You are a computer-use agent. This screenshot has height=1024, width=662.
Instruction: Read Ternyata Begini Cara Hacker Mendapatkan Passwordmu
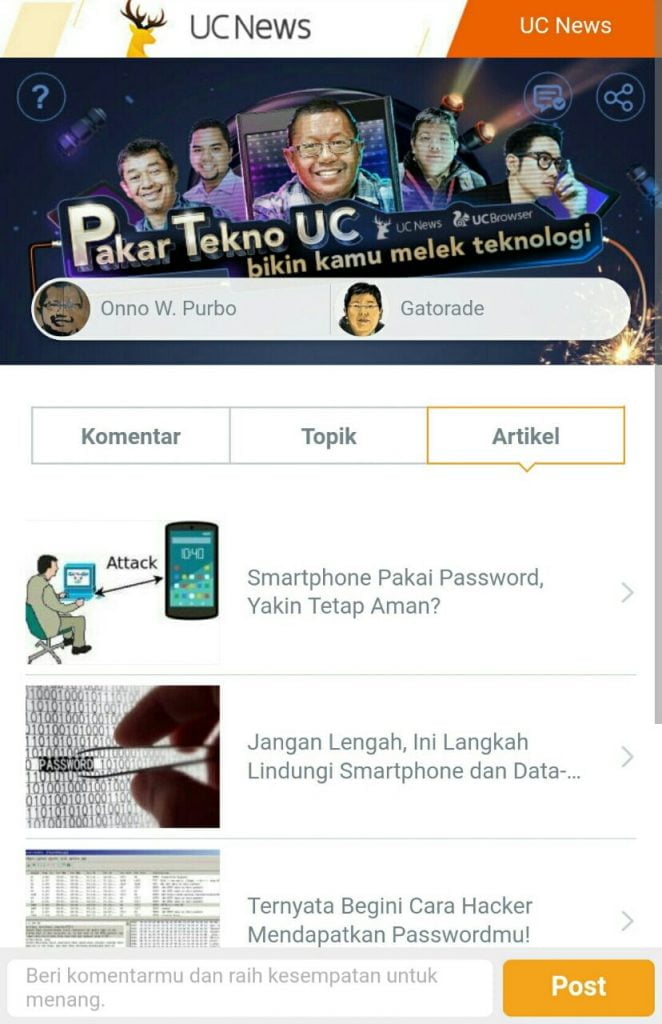(x=389, y=920)
